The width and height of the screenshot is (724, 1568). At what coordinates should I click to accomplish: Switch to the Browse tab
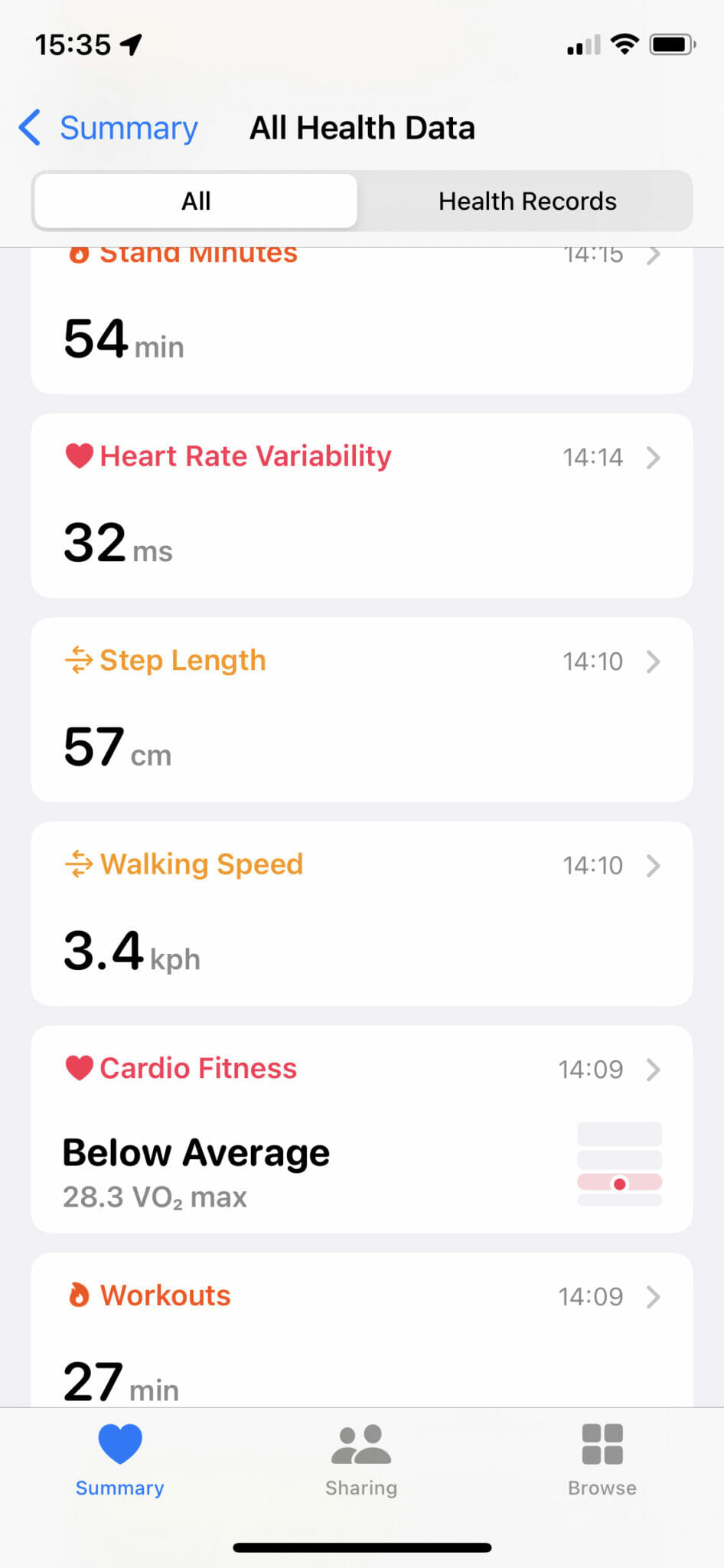tap(602, 1459)
